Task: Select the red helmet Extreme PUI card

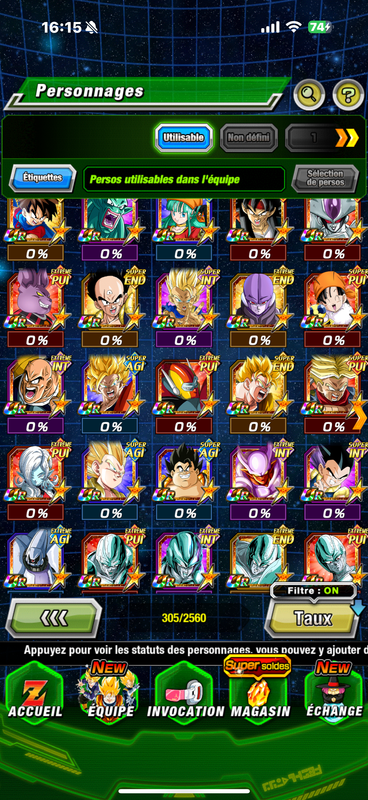Action: 184,395
